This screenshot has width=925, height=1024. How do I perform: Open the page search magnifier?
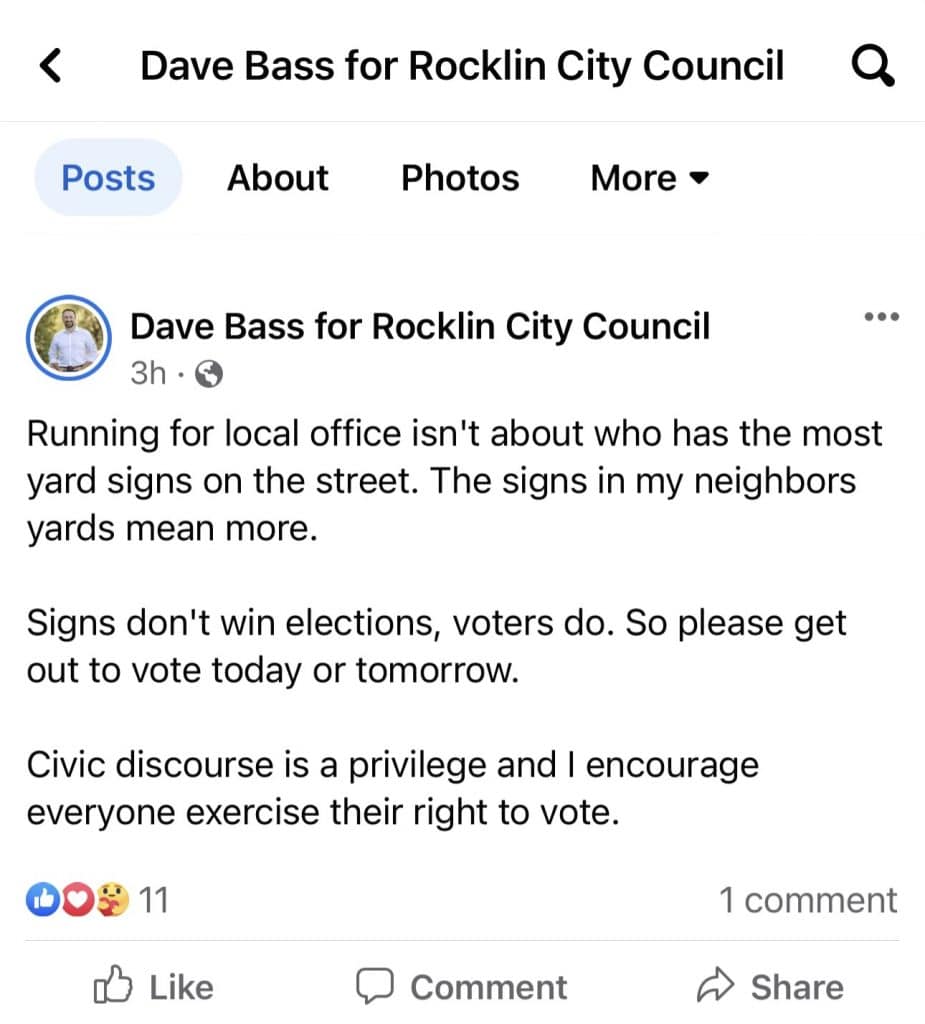[x=871, y=67]
